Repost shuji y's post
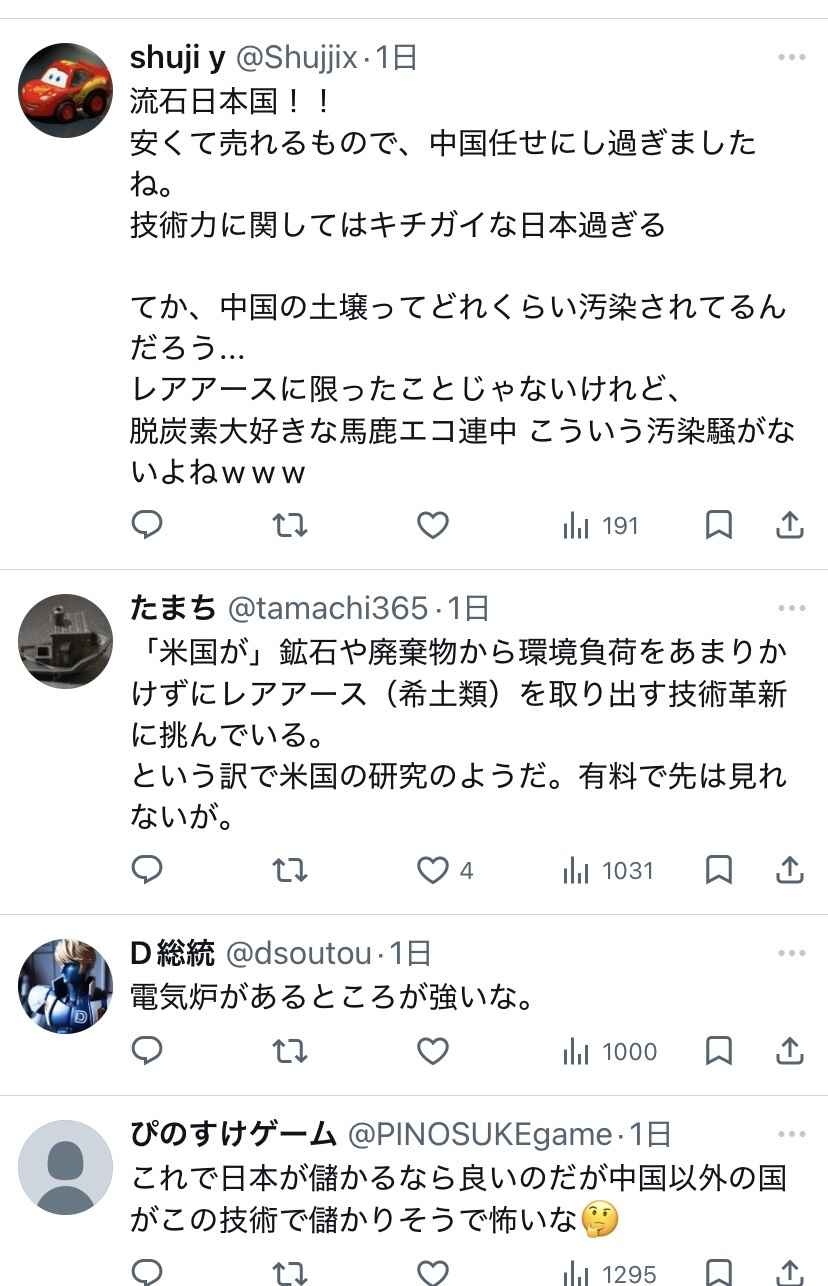Viewport: 828px width, 1286px height. click(290, 525)
